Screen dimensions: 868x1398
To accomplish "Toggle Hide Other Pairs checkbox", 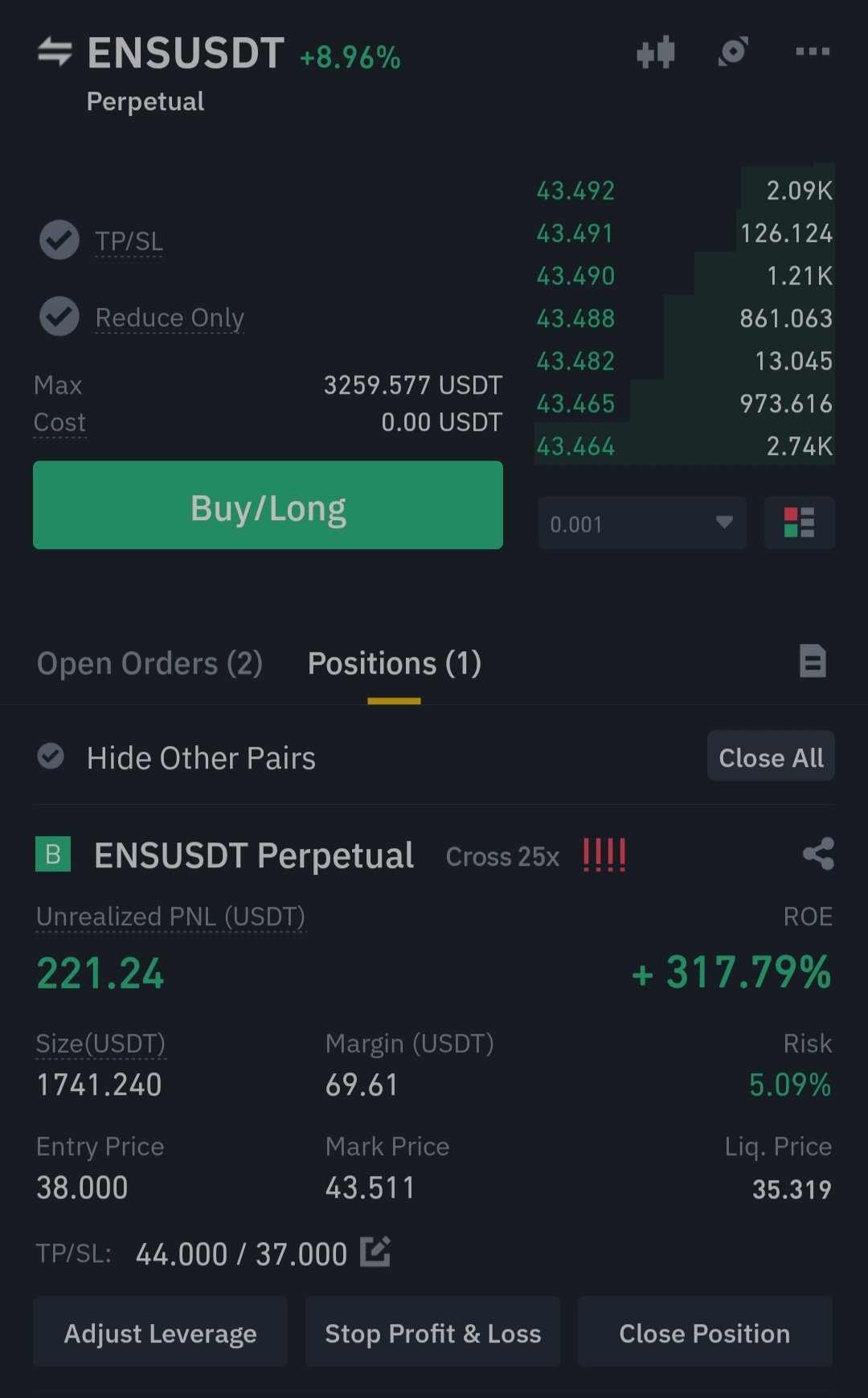I will point(51,756).
